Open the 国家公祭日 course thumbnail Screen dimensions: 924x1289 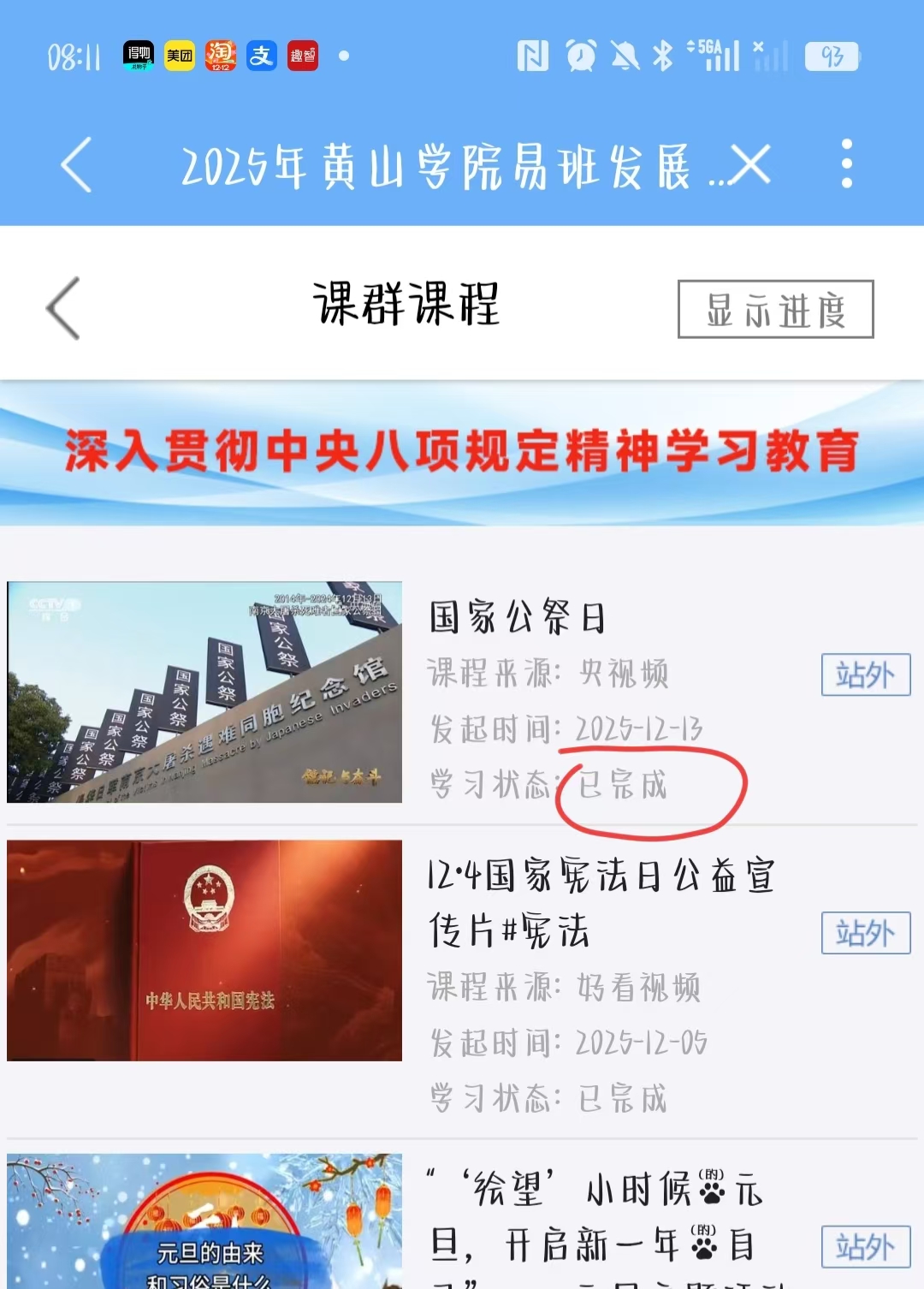pyautogui.click(x=204, y=692)
